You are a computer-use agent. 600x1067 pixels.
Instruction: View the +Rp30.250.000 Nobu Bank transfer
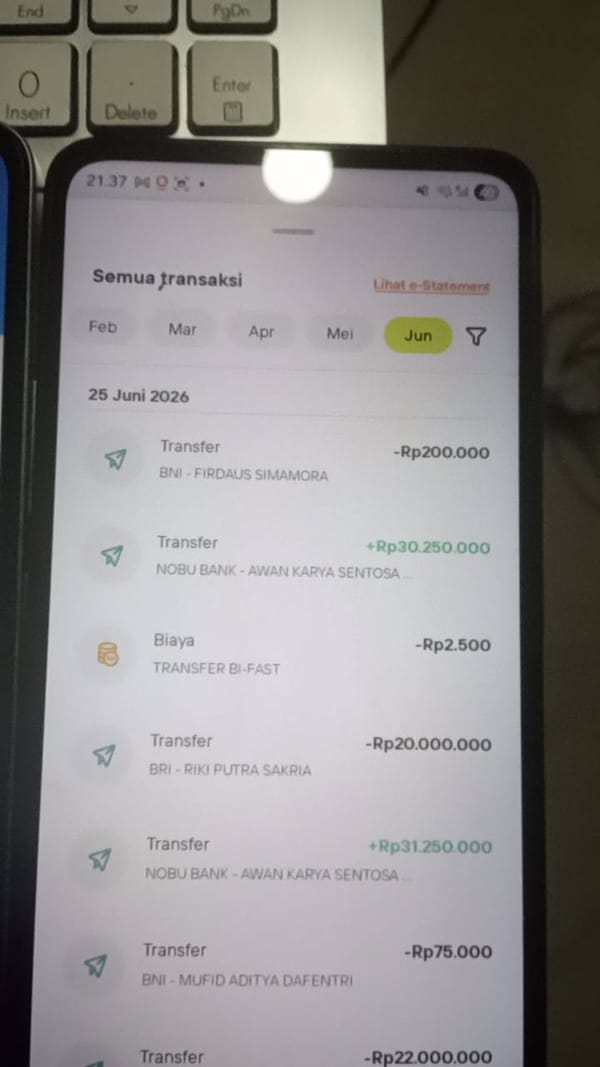pyautogui.click(x=289, y=557)
